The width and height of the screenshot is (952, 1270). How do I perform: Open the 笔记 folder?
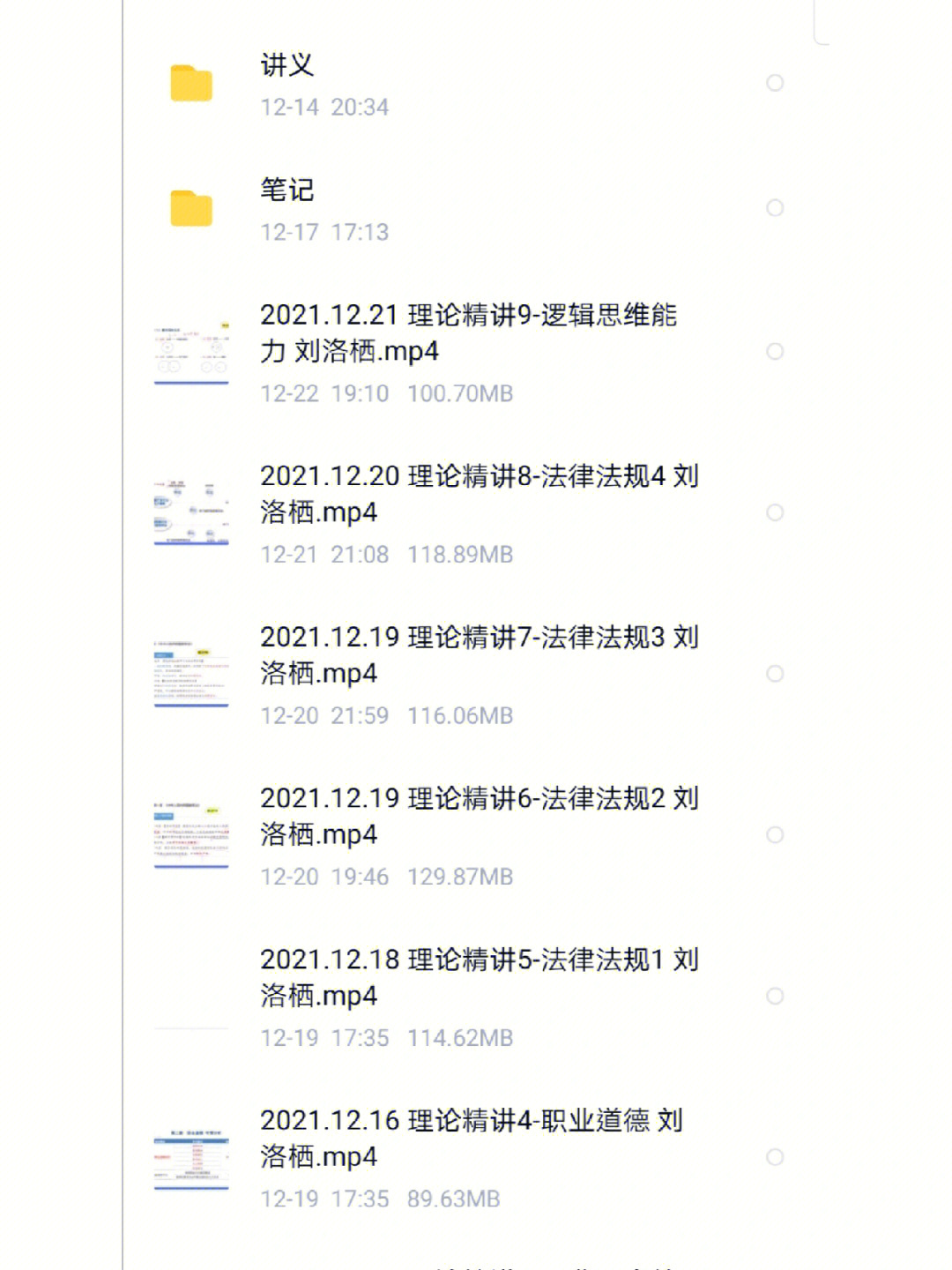point(286,190)
